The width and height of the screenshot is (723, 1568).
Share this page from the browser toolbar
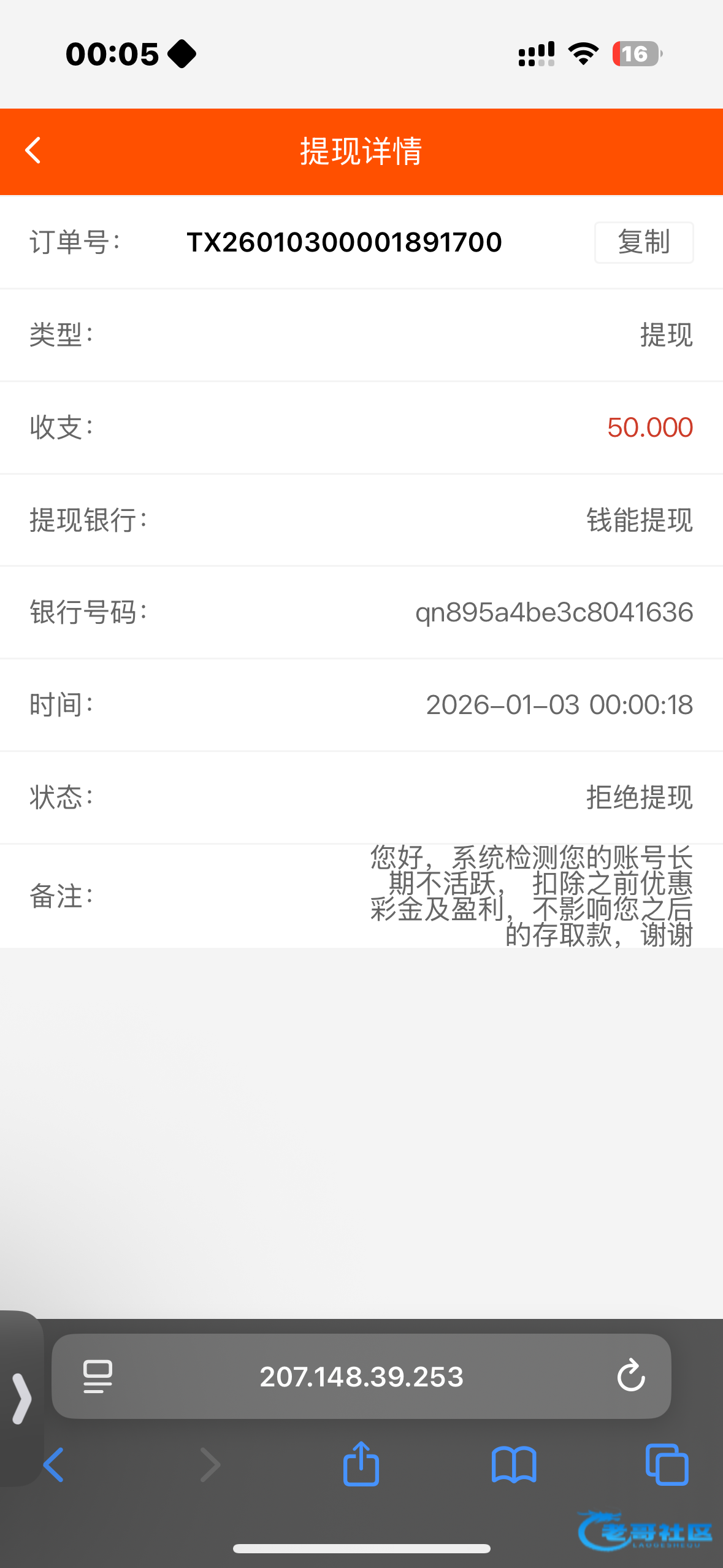[361, 1464]
